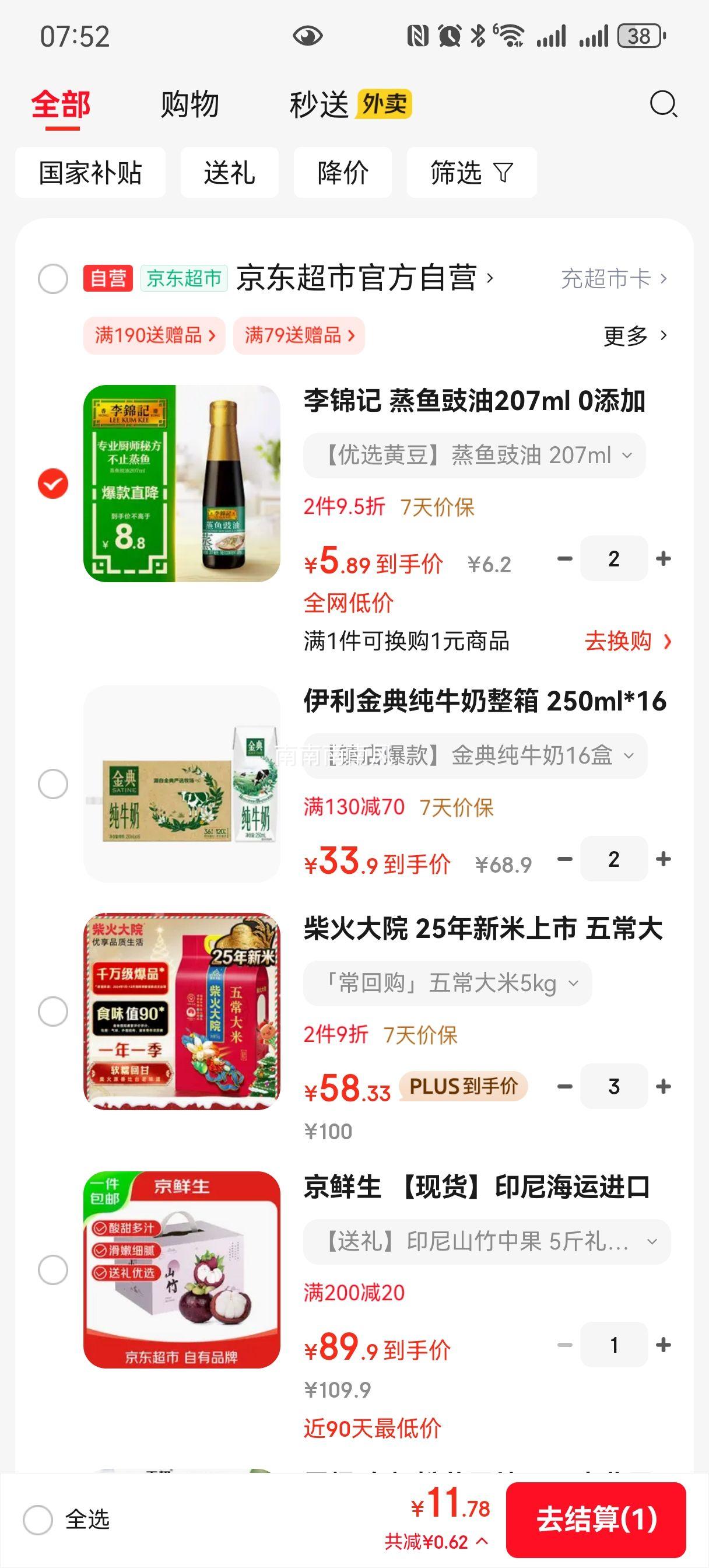Increase mangosteen gift box quantity with plus icon
The image size is (709, 1568).
pos(664,1345)
